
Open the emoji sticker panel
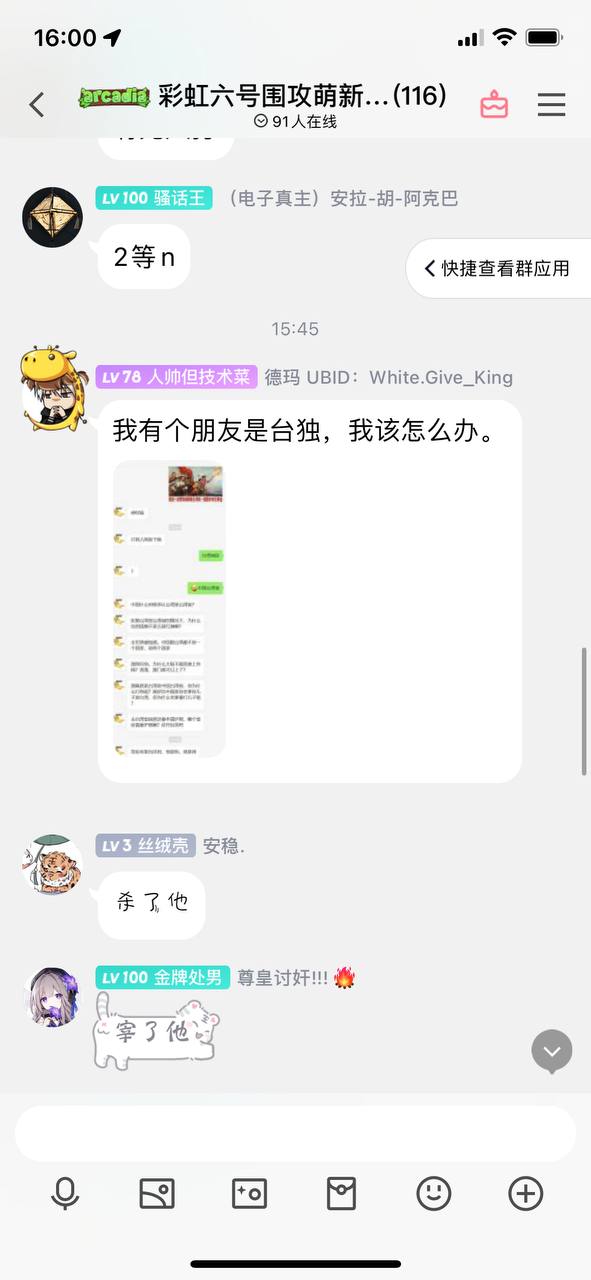pyautogui.click(x=433, y=1193)
